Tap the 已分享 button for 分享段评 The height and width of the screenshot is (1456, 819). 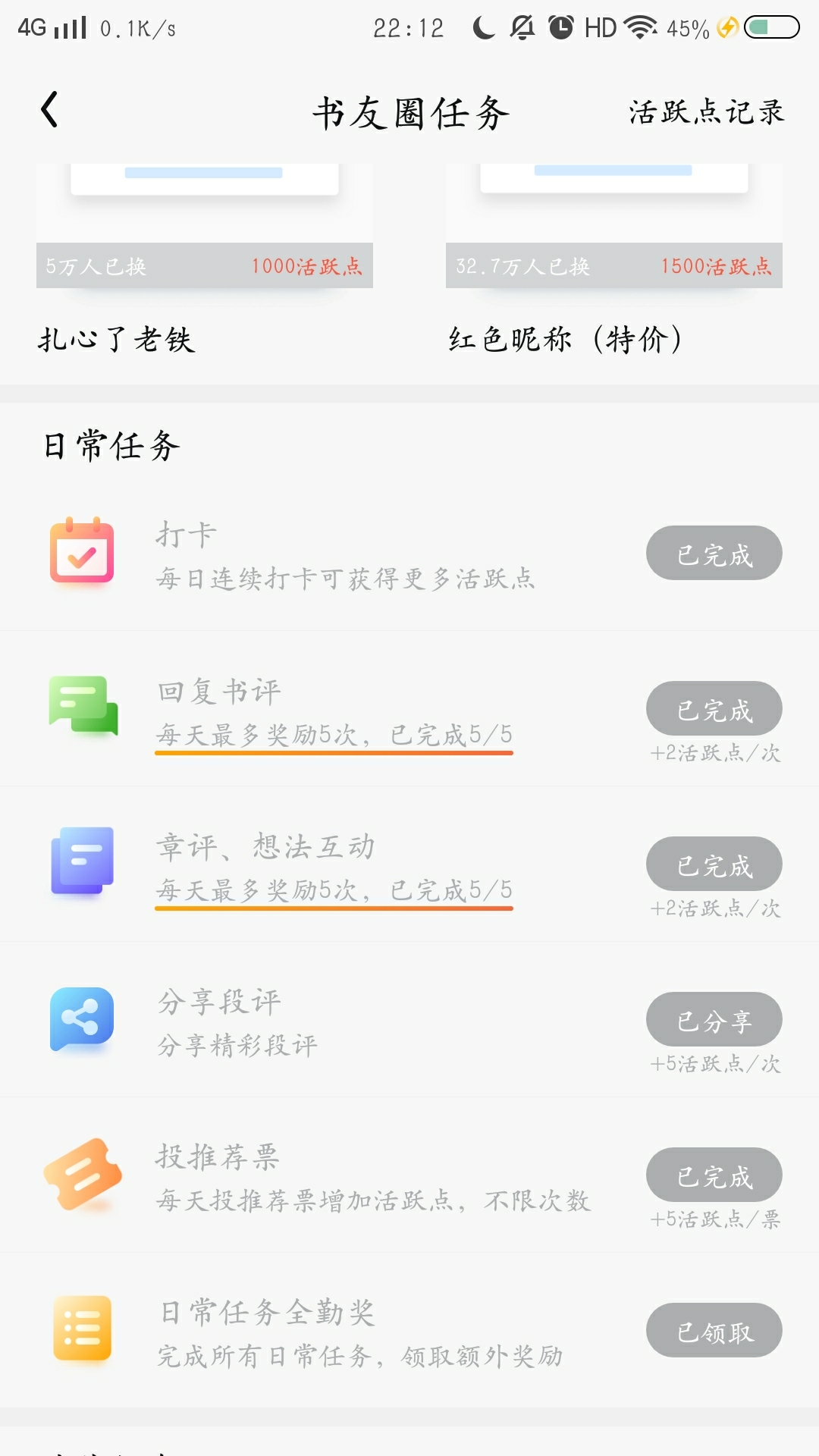pos(714,1019)
